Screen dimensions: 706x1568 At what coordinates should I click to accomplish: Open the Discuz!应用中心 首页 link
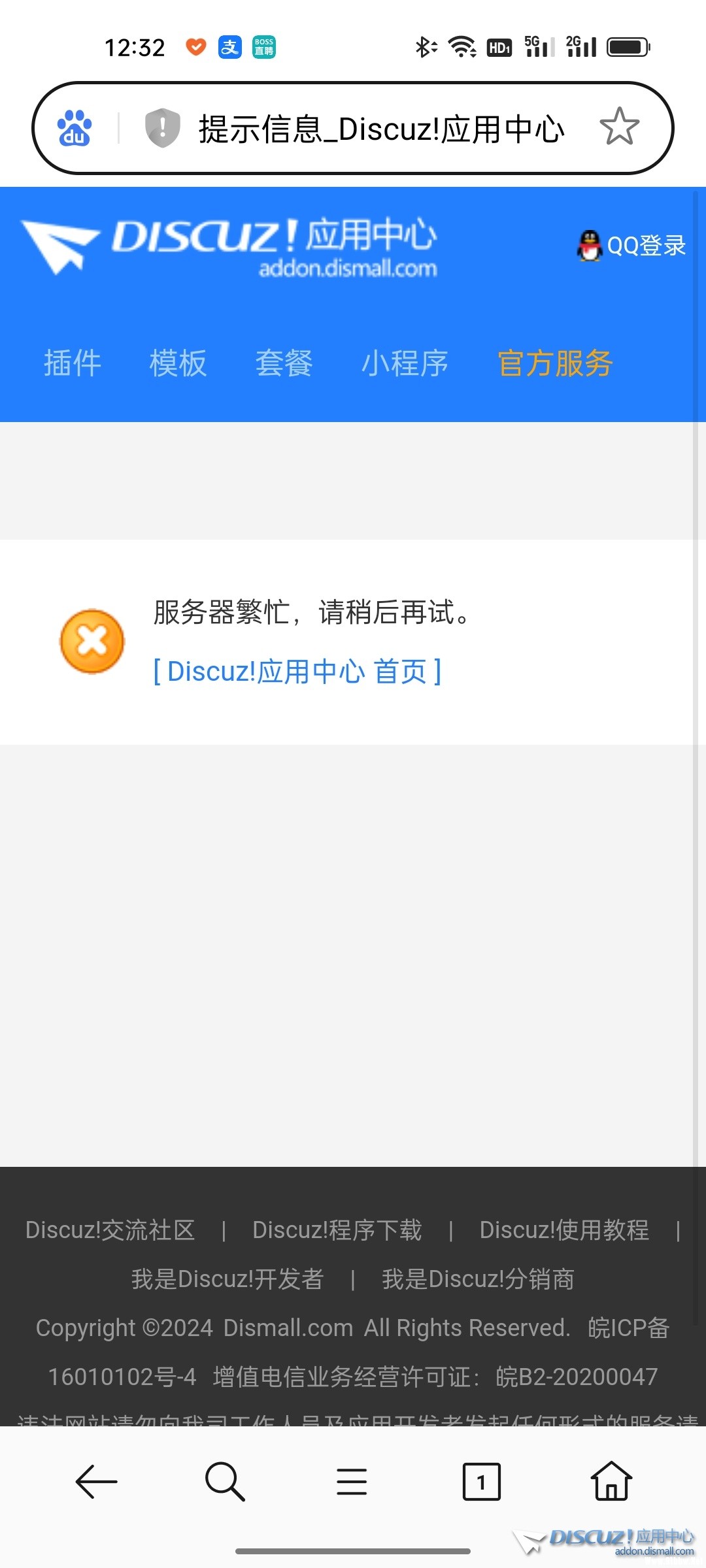point(297,672)
